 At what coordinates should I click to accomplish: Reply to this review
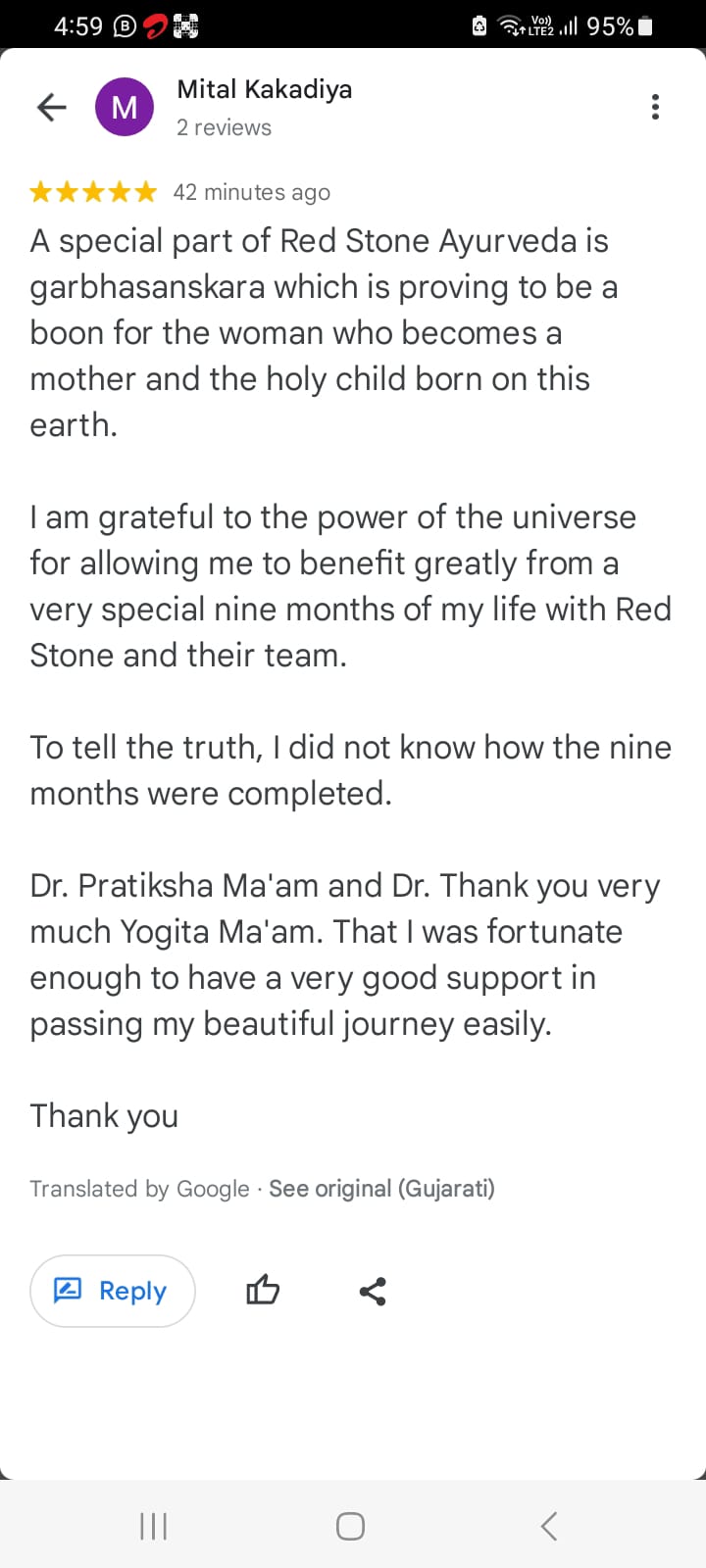coord(113,1291)
